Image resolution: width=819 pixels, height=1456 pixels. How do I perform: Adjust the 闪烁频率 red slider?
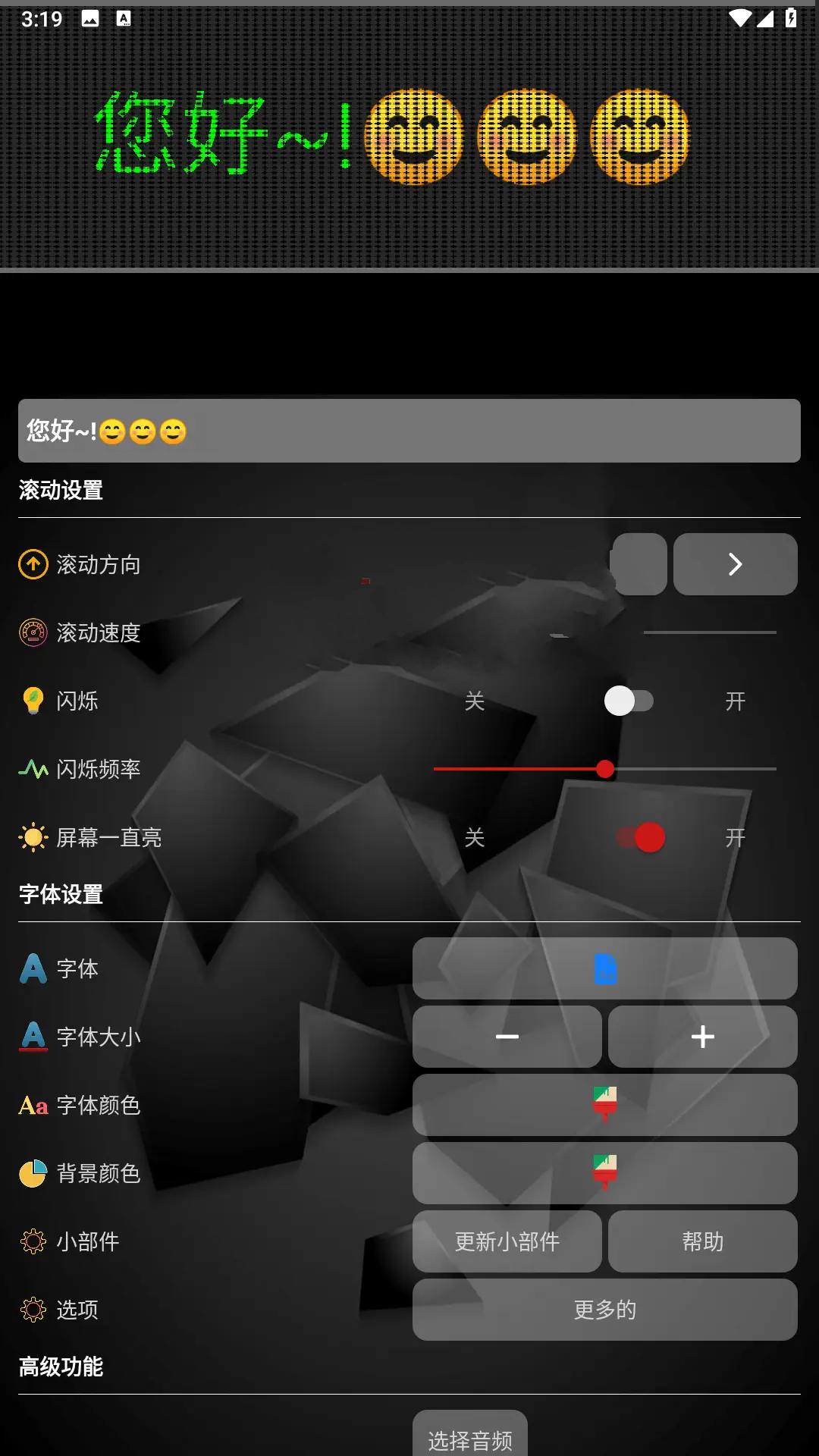point(606,770)
